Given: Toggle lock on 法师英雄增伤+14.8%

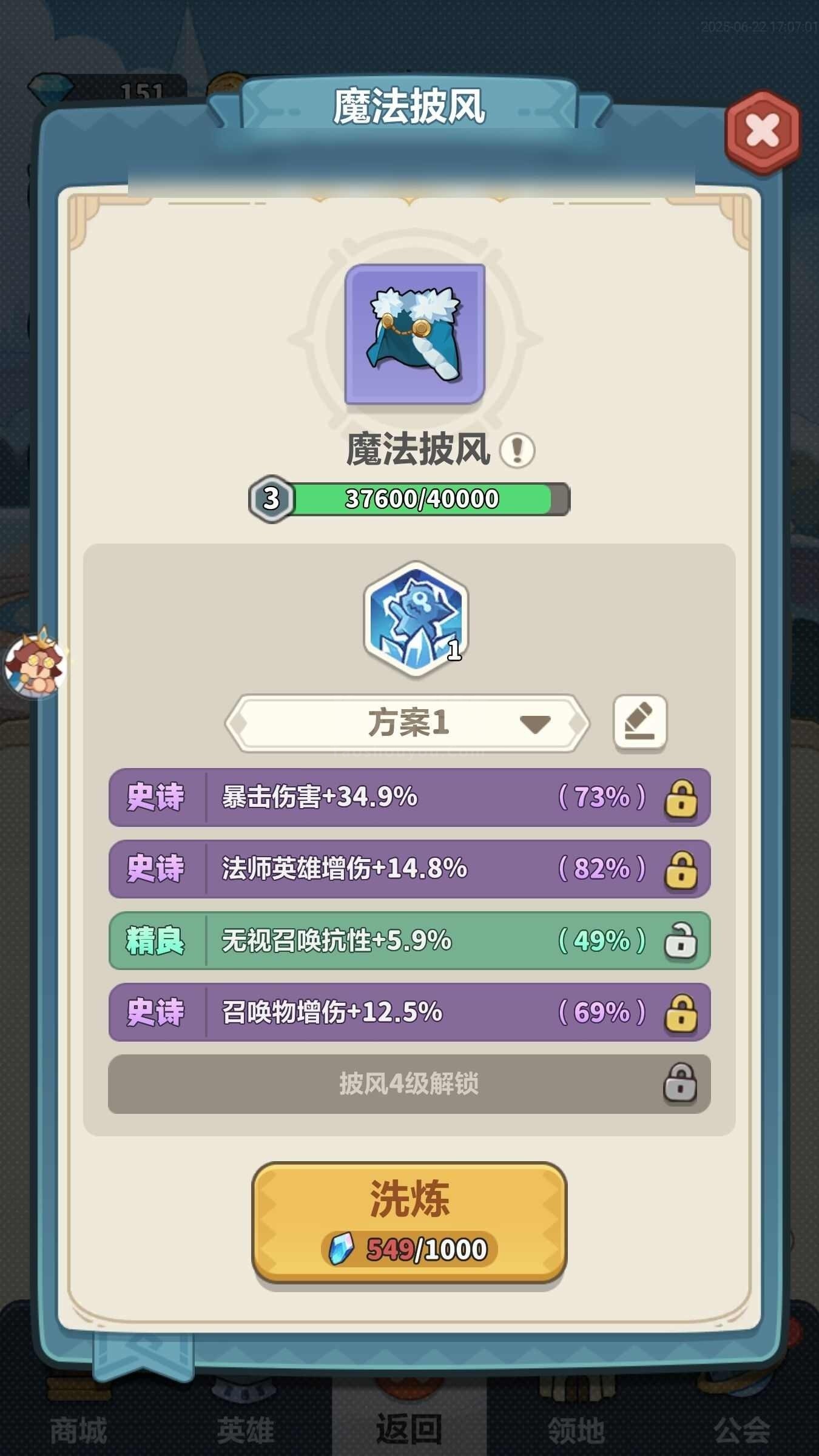Looking at the screenshot, I should click(681, 869).
